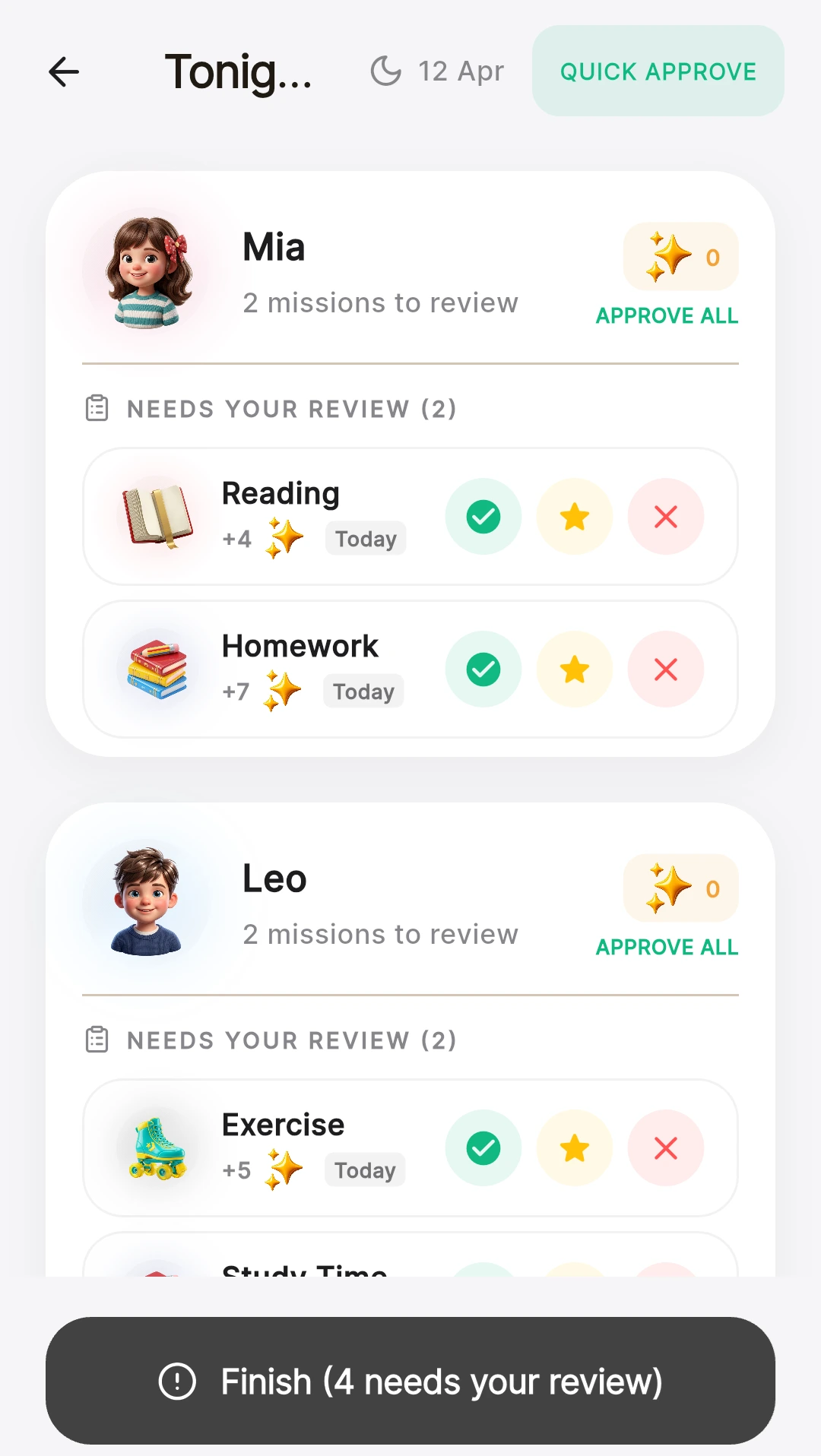Approve all of Leo's missions
The image size is (821, 1456).
pyautogui.click(x=666, y=948)
